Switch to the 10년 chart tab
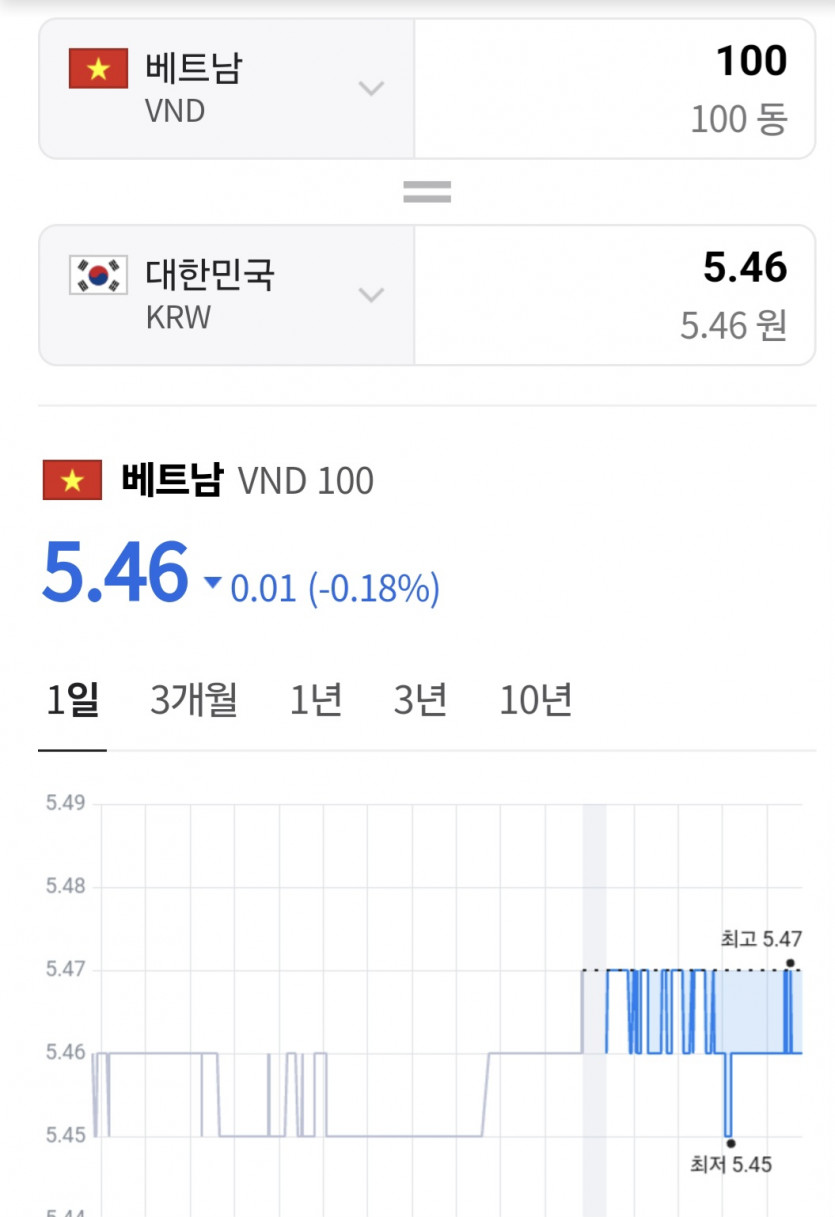Viewport: 835px width, 1217px height. click(x=536, y=700)
